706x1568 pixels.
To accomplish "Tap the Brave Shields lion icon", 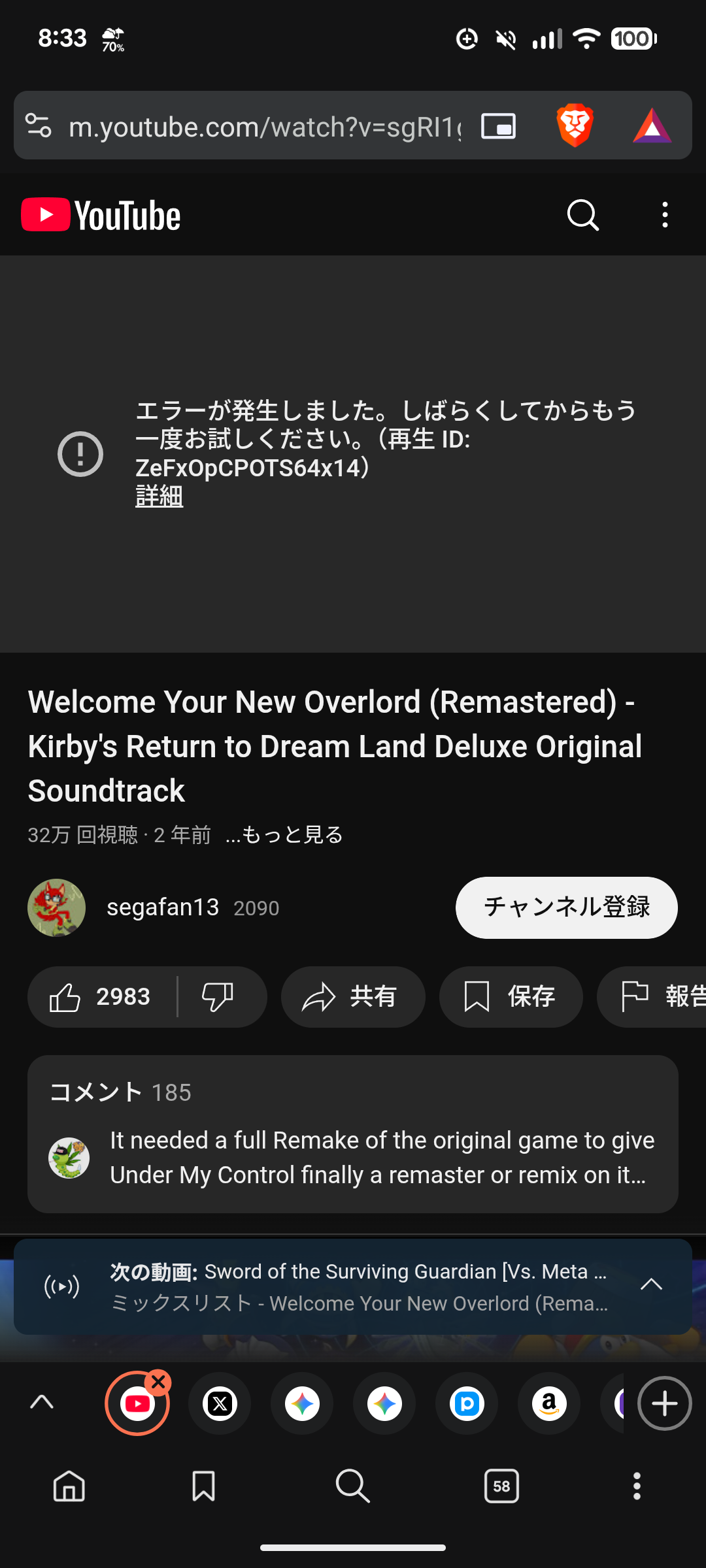I will pos(575,125).
